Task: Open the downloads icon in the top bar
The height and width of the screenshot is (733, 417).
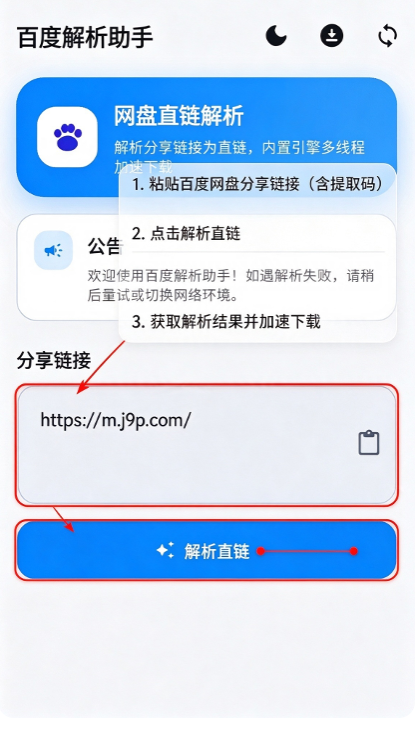Action: 331,36
